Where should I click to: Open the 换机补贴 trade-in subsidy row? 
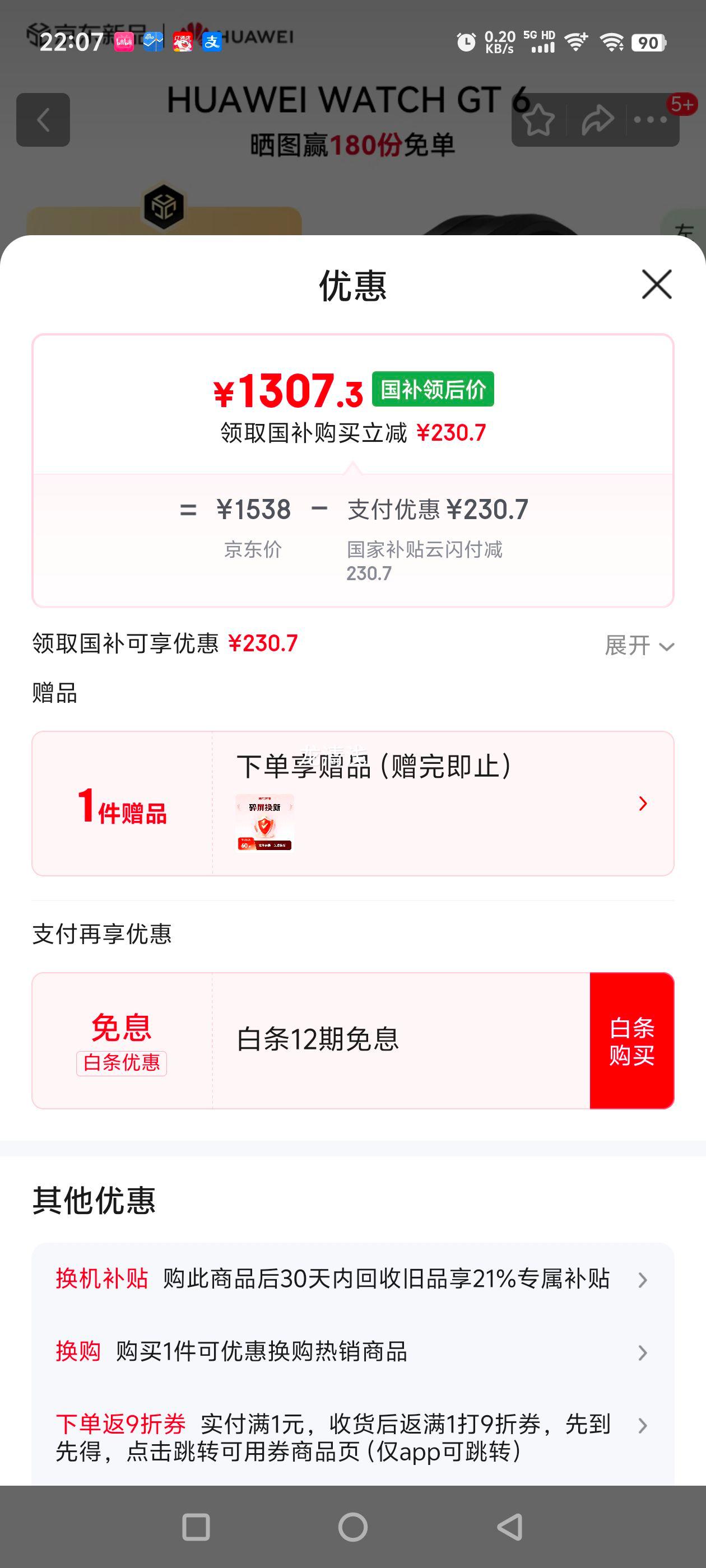[352, 1279]
